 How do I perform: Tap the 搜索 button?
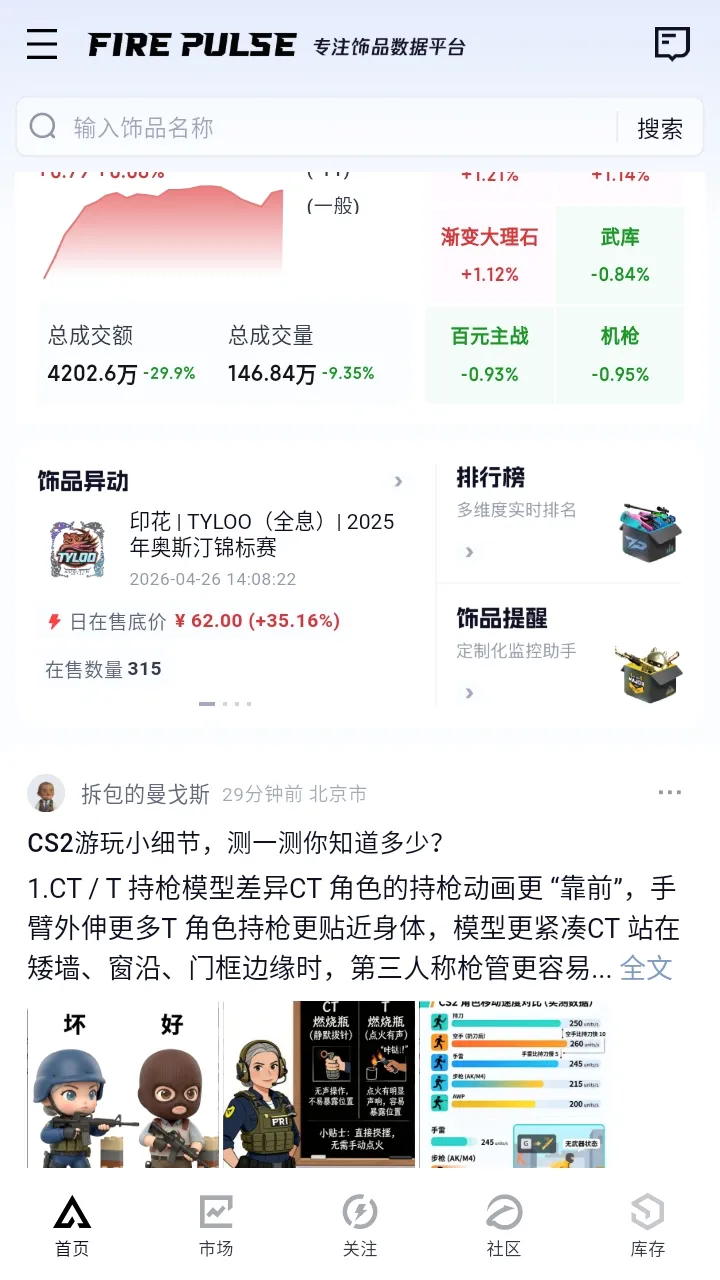(x=660, y=128)
